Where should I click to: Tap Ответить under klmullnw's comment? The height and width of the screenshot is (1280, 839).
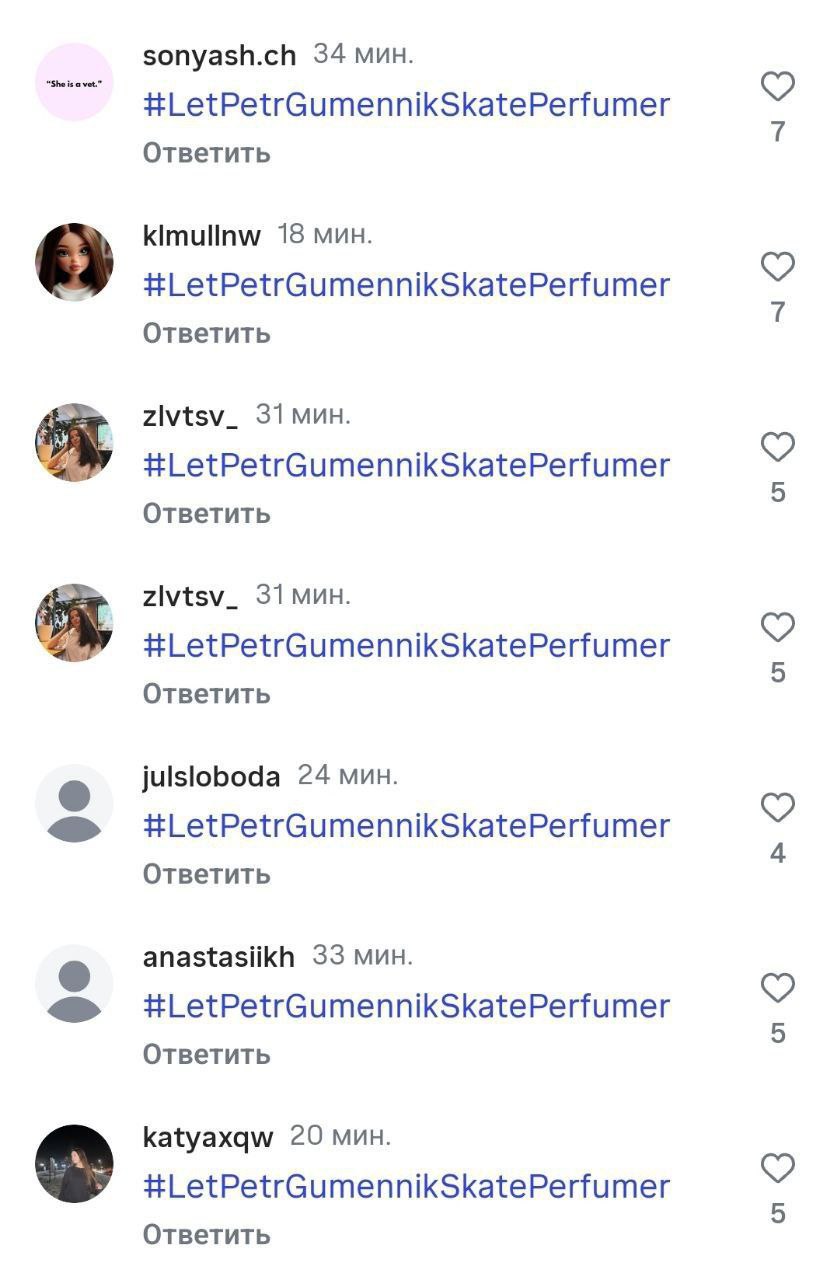point(206,333)
